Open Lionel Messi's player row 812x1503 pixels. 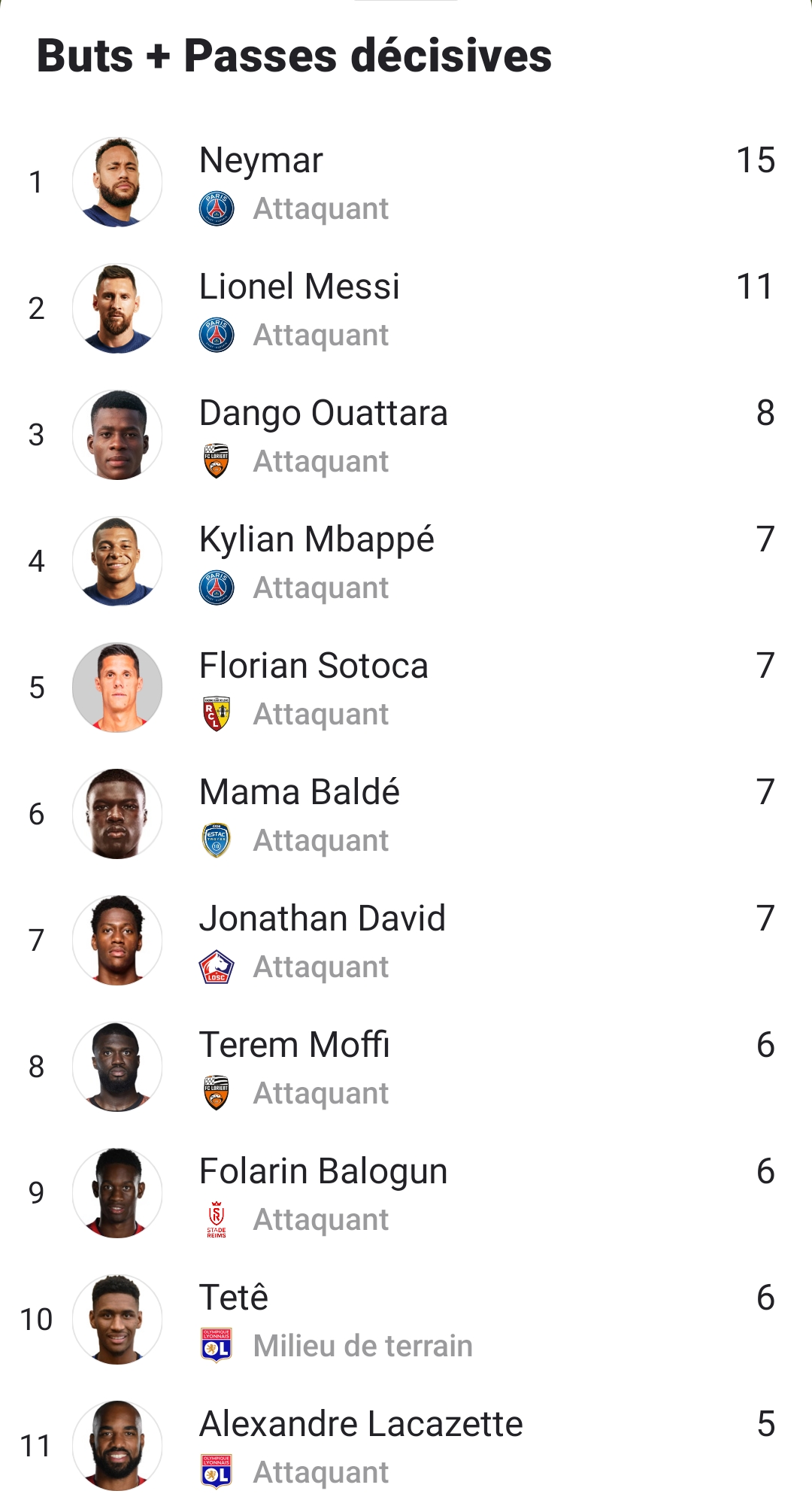coord(406,308)
